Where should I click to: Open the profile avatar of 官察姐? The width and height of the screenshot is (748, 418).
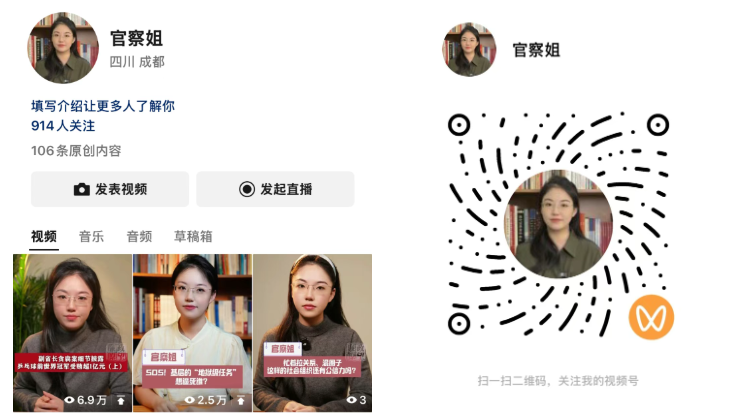(63, 48)
